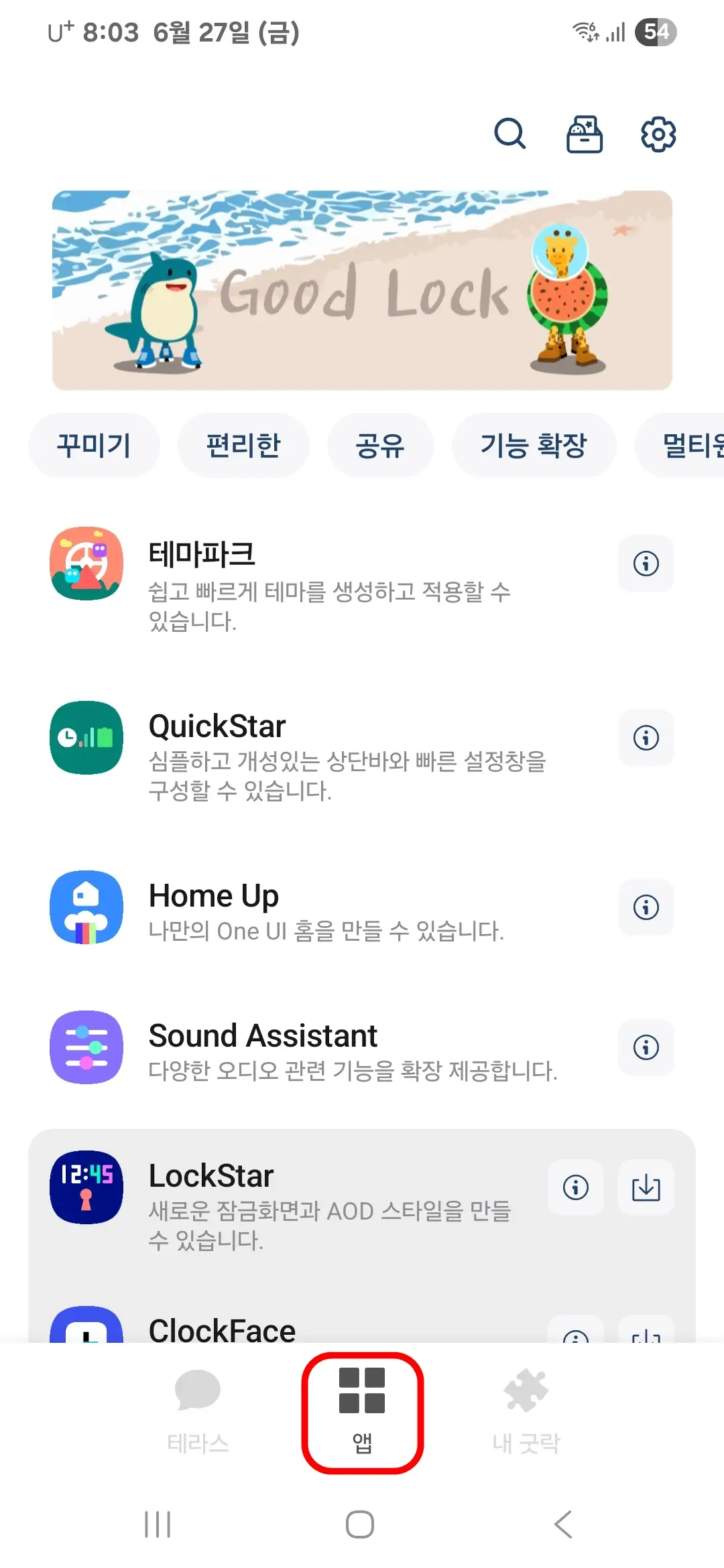Open info for Sound Assistant
The height and width of the screenshot is (1568, 724).
click(646, 1048)
